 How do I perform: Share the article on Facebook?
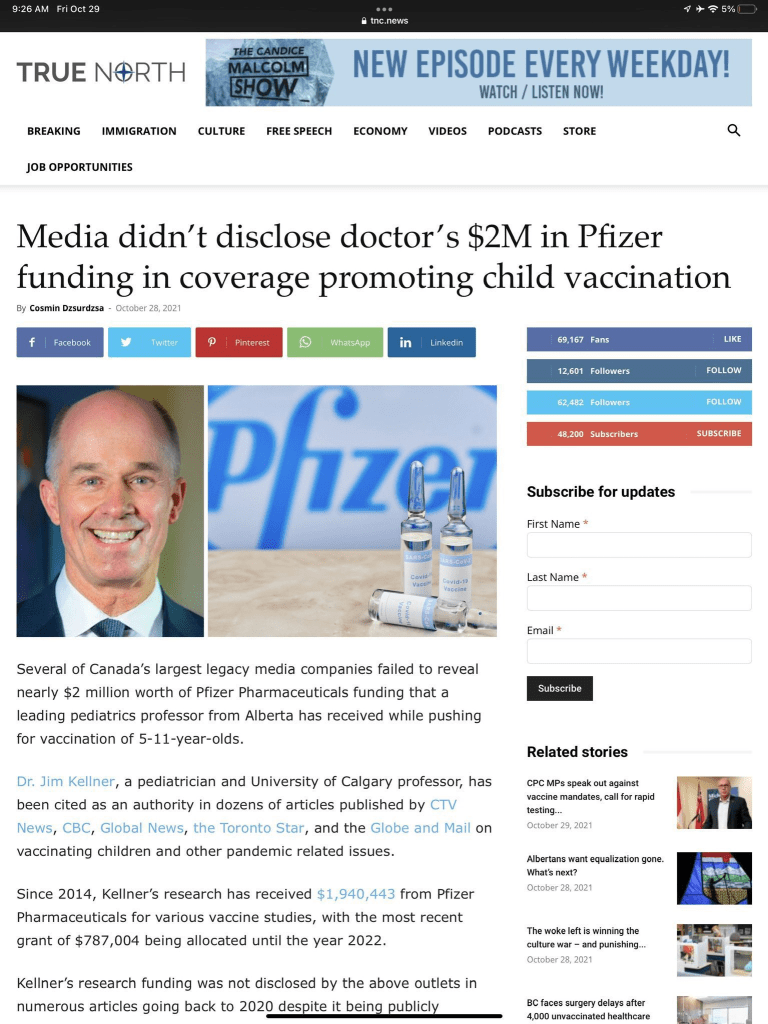[x=60, y=342]
